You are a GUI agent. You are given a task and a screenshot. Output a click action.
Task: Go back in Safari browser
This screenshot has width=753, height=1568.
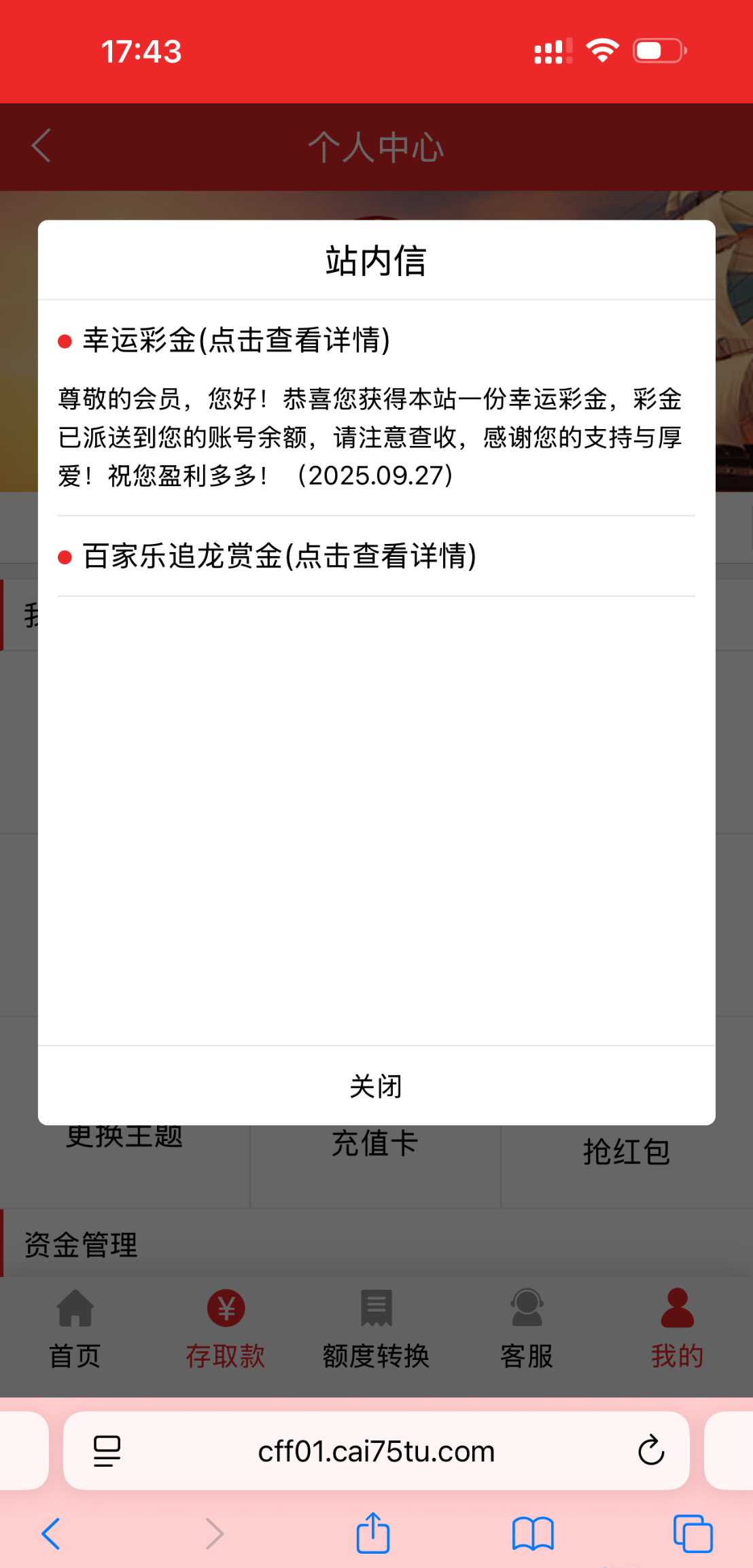[52, 1534]
